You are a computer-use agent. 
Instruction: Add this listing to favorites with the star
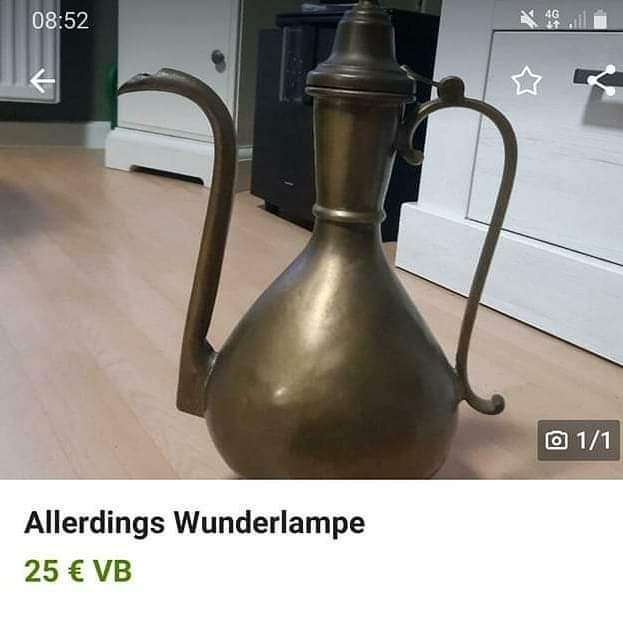526,81
